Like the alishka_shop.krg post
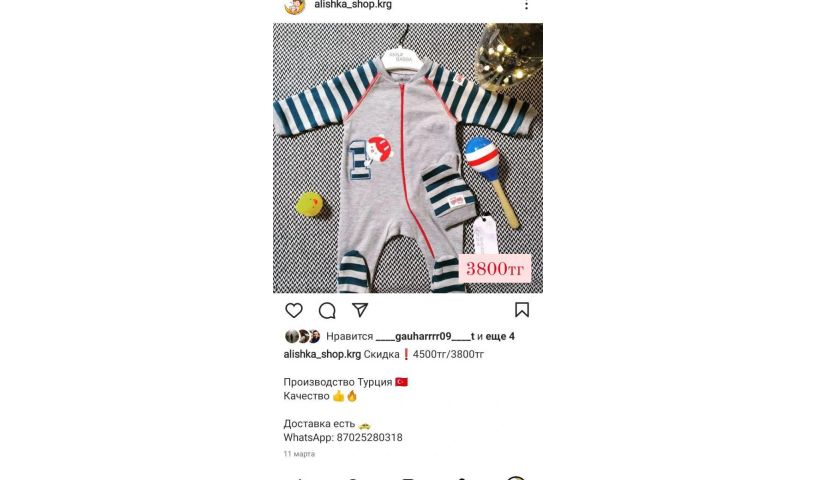Image resolution: width=816 pixels, height=480 pixels. point(294,311)
